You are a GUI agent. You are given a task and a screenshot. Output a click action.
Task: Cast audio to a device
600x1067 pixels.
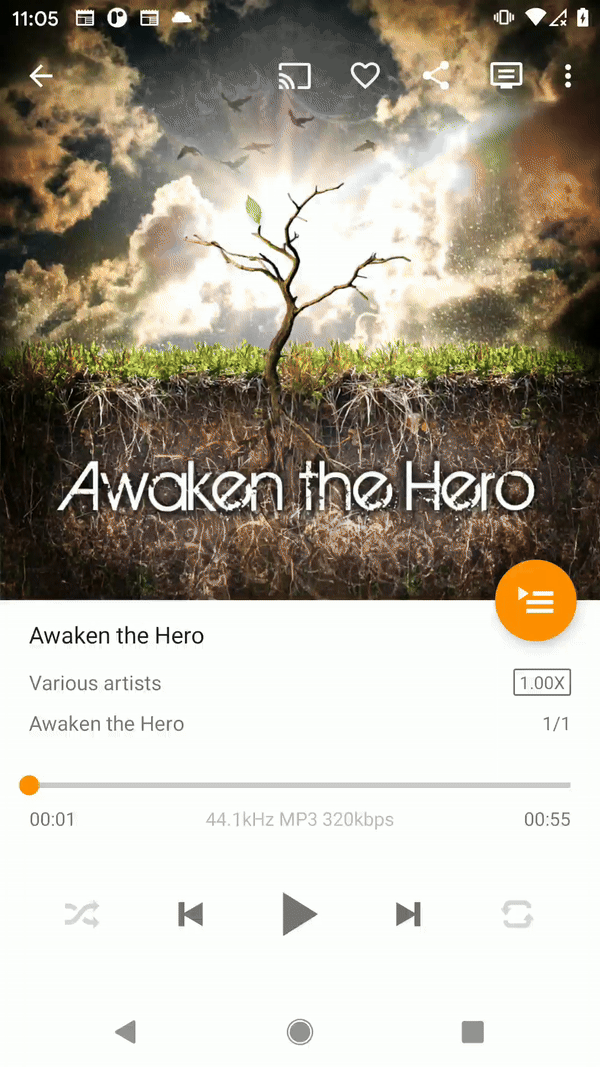click(x=294, y=76)
